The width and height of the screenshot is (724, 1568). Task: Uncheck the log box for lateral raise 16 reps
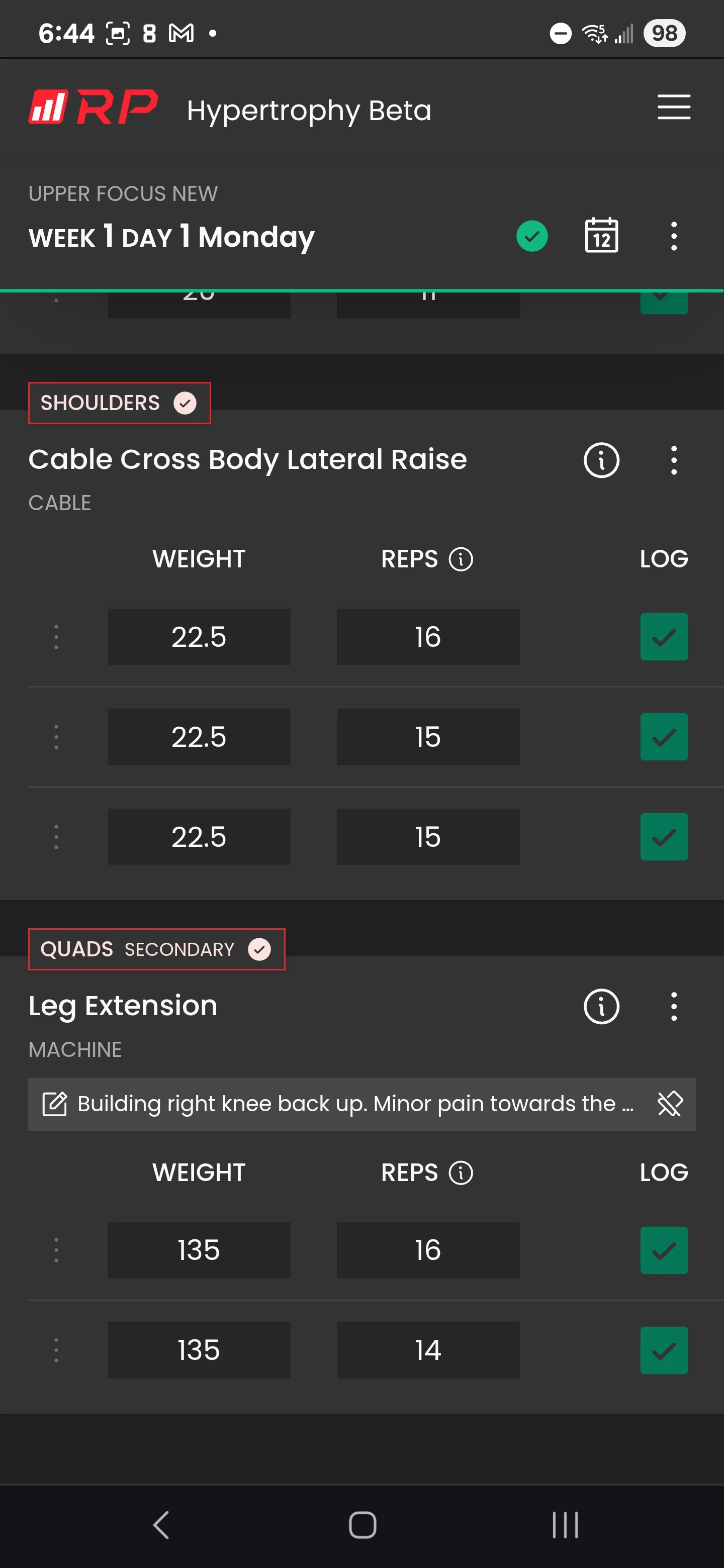664,637
